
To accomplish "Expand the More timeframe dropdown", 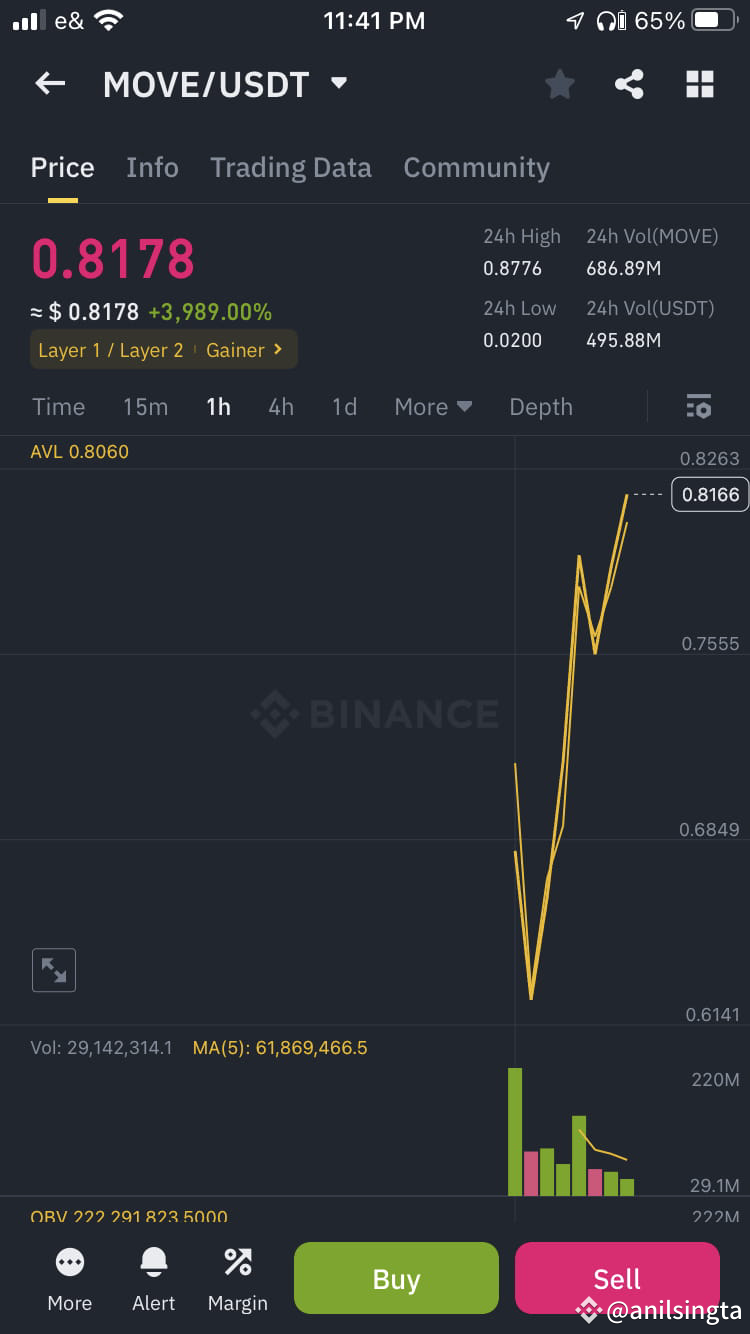I will coord(432,407).
